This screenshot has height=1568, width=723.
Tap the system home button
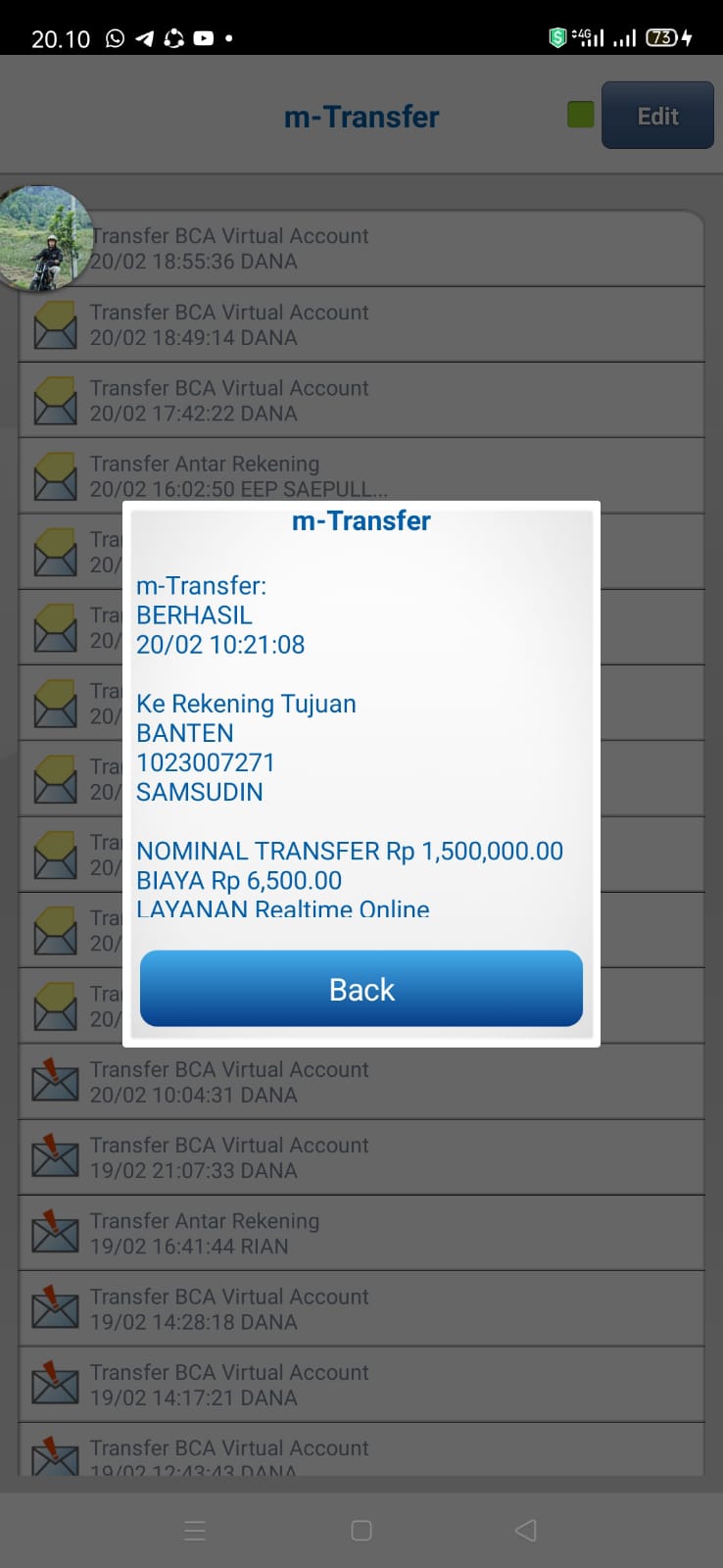point(361,1530)
